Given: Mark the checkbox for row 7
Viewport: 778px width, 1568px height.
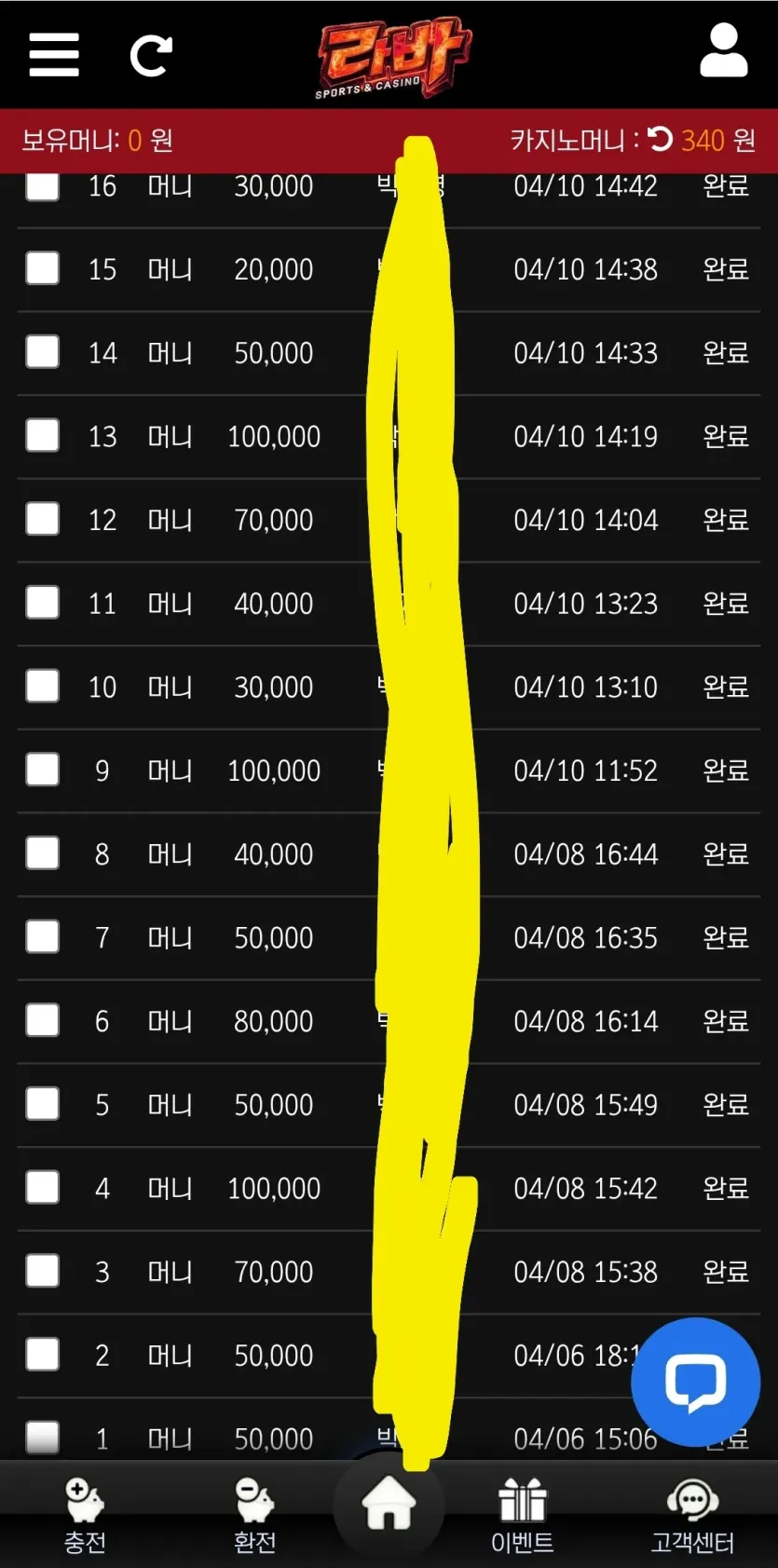Looking at the screenshot, I should pos(43,936).
